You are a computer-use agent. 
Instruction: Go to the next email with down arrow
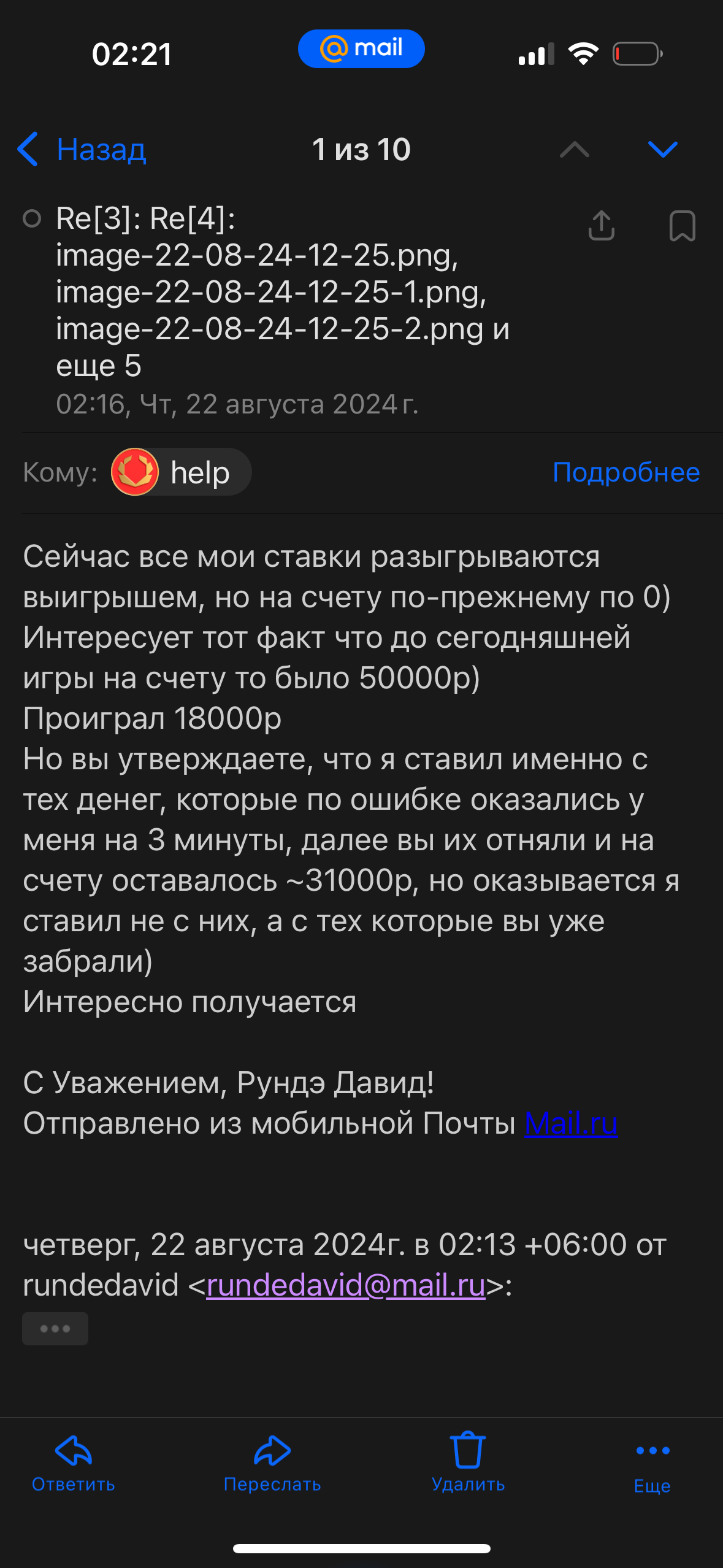(x=662, y=149)
